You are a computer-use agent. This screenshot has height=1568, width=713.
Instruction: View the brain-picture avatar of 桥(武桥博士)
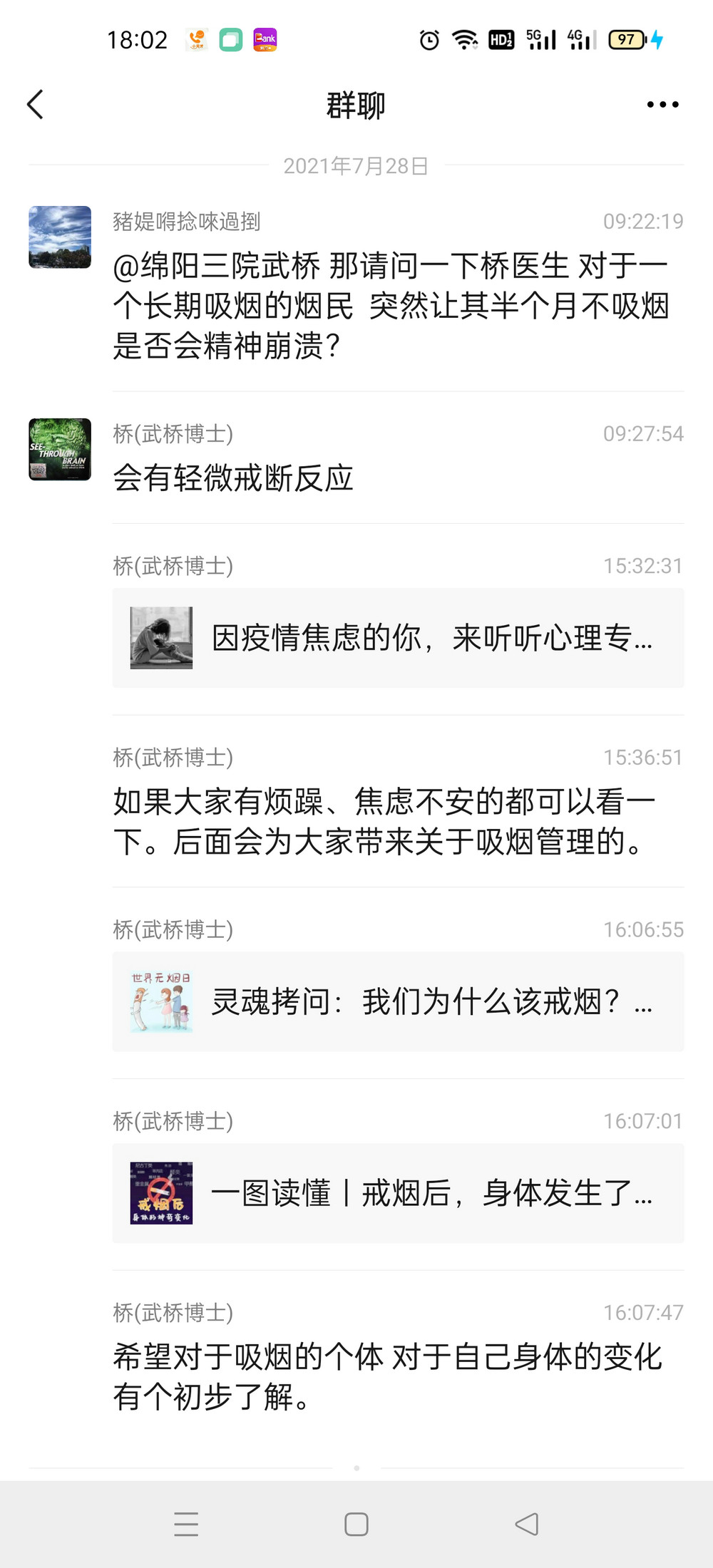[60, 450]
